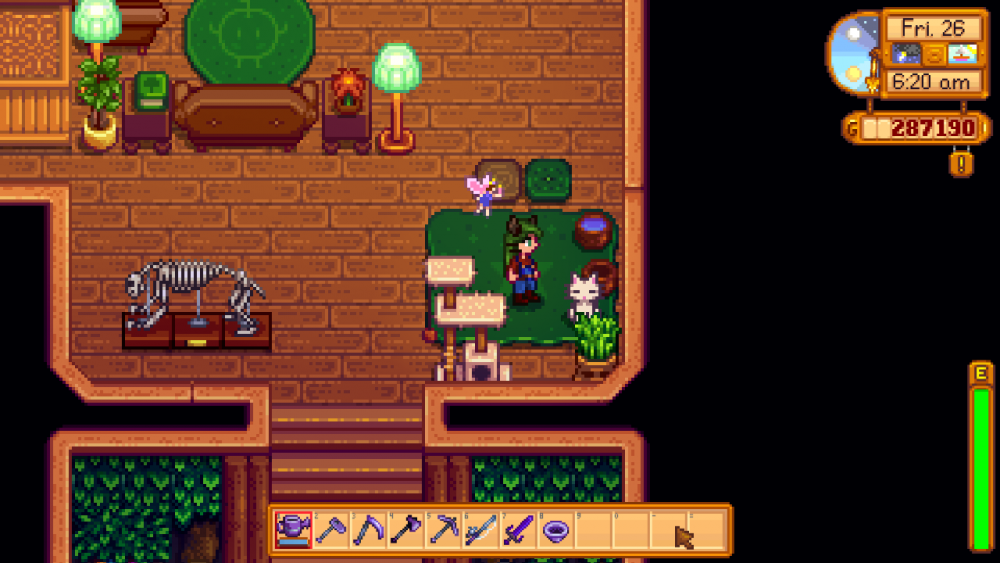
Task: Pet the white cat
Action: [582, 296]
